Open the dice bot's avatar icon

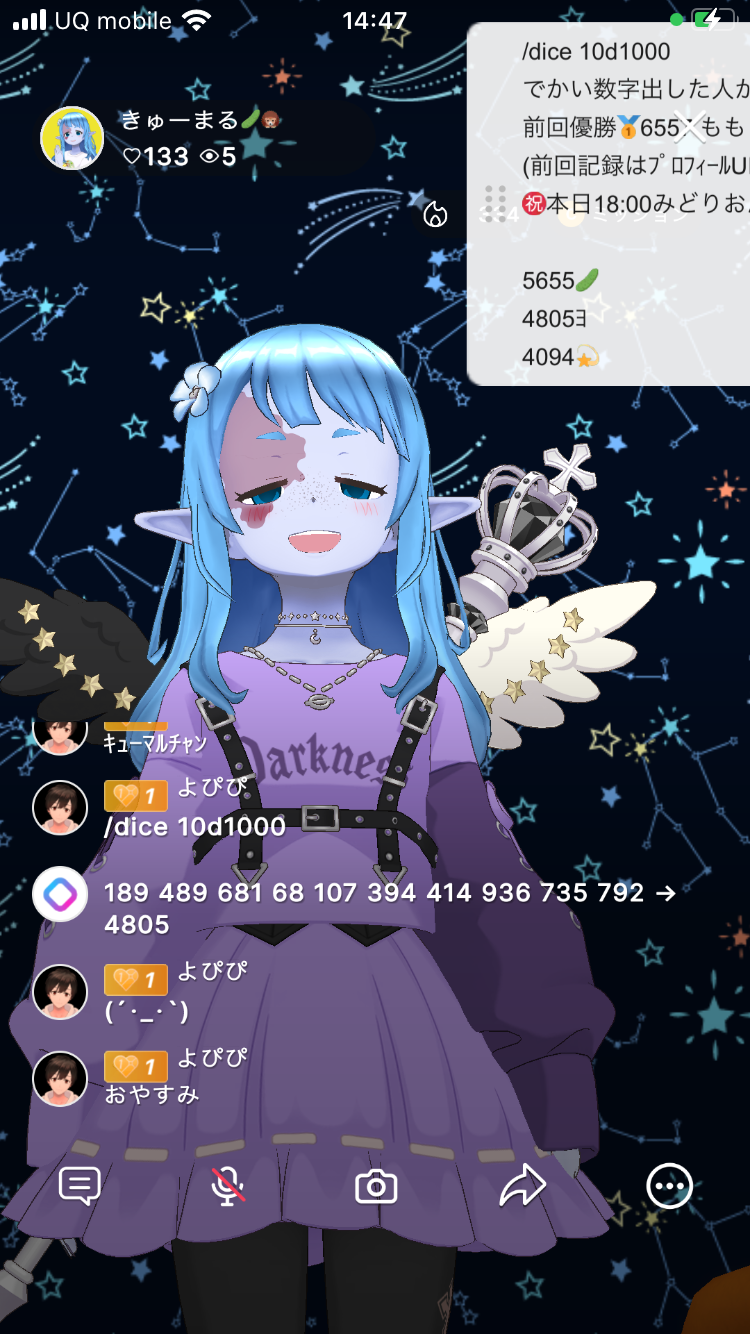(x=60, y=894)
